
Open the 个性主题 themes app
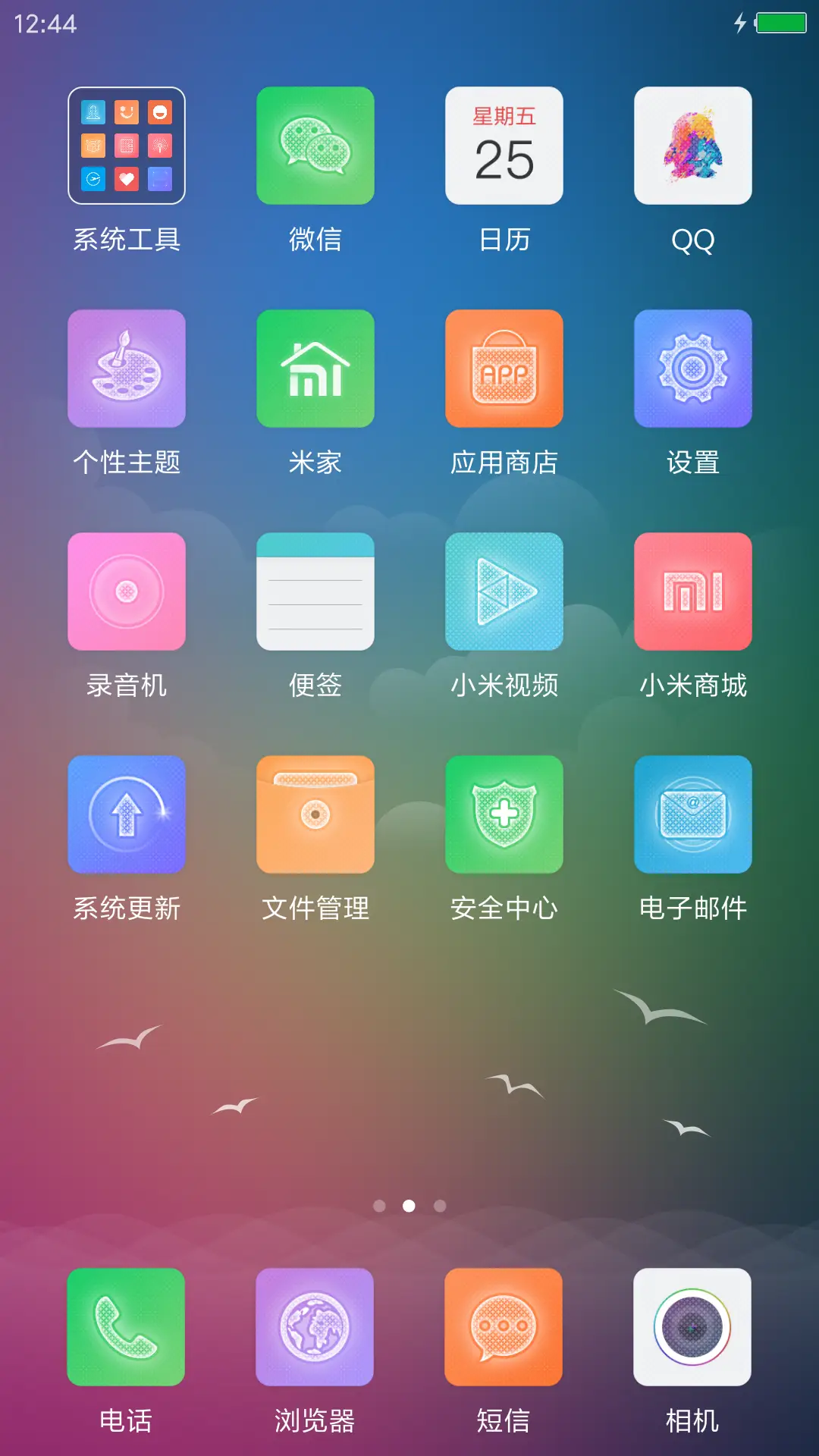click(x=126, y=369)
